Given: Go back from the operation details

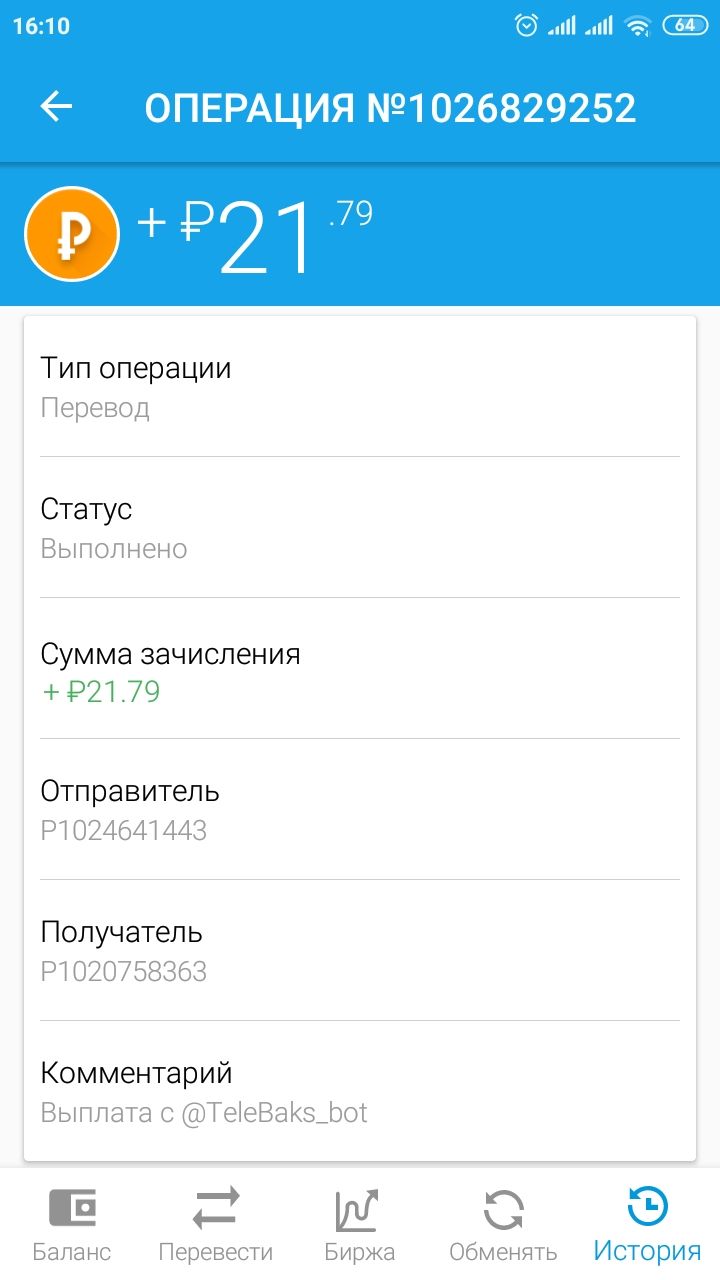Looking at the screenshot, I should click(x=57, y=107).
